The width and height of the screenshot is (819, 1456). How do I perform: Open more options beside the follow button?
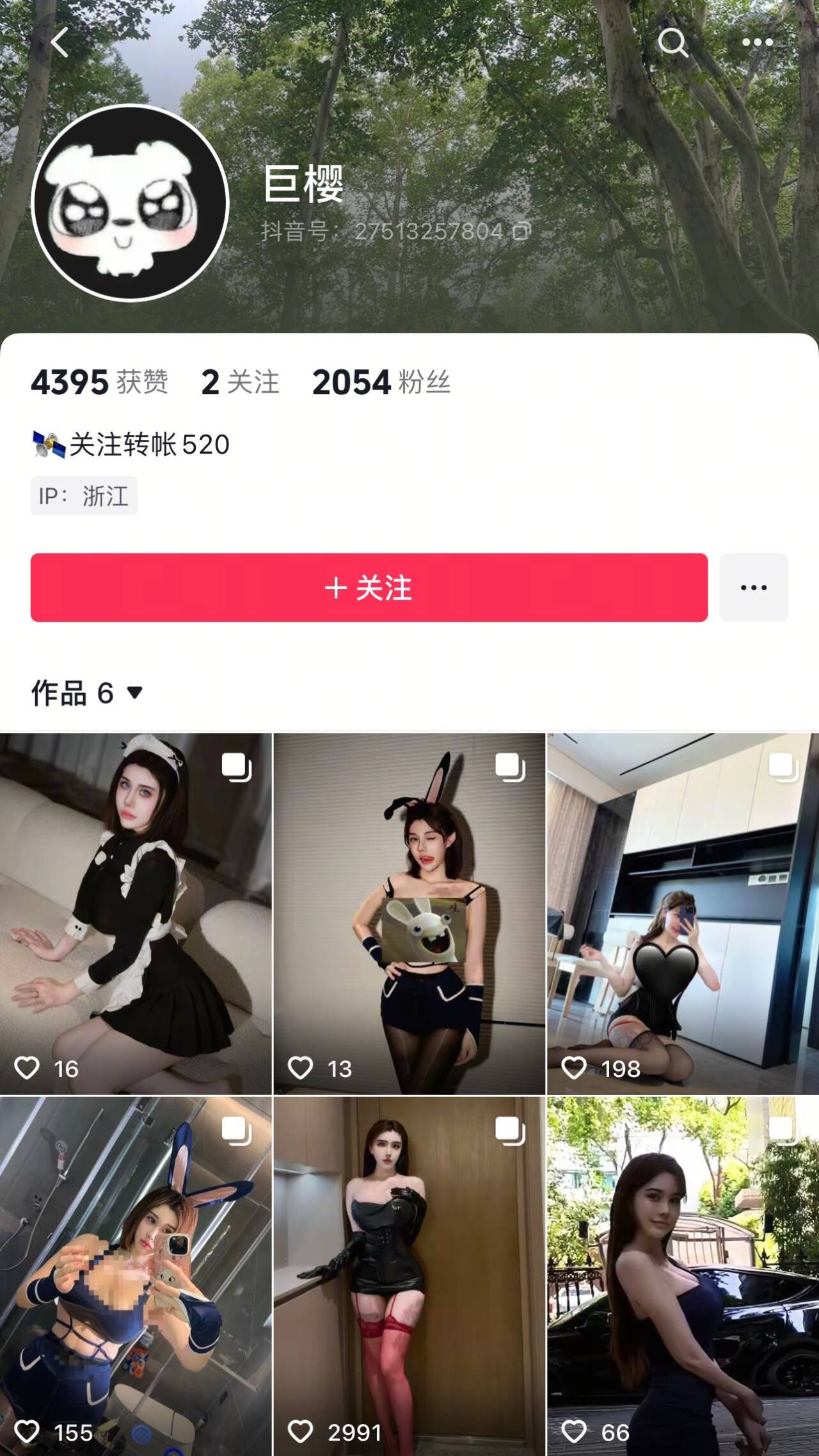pyautogui.click(x=753, y=588)
